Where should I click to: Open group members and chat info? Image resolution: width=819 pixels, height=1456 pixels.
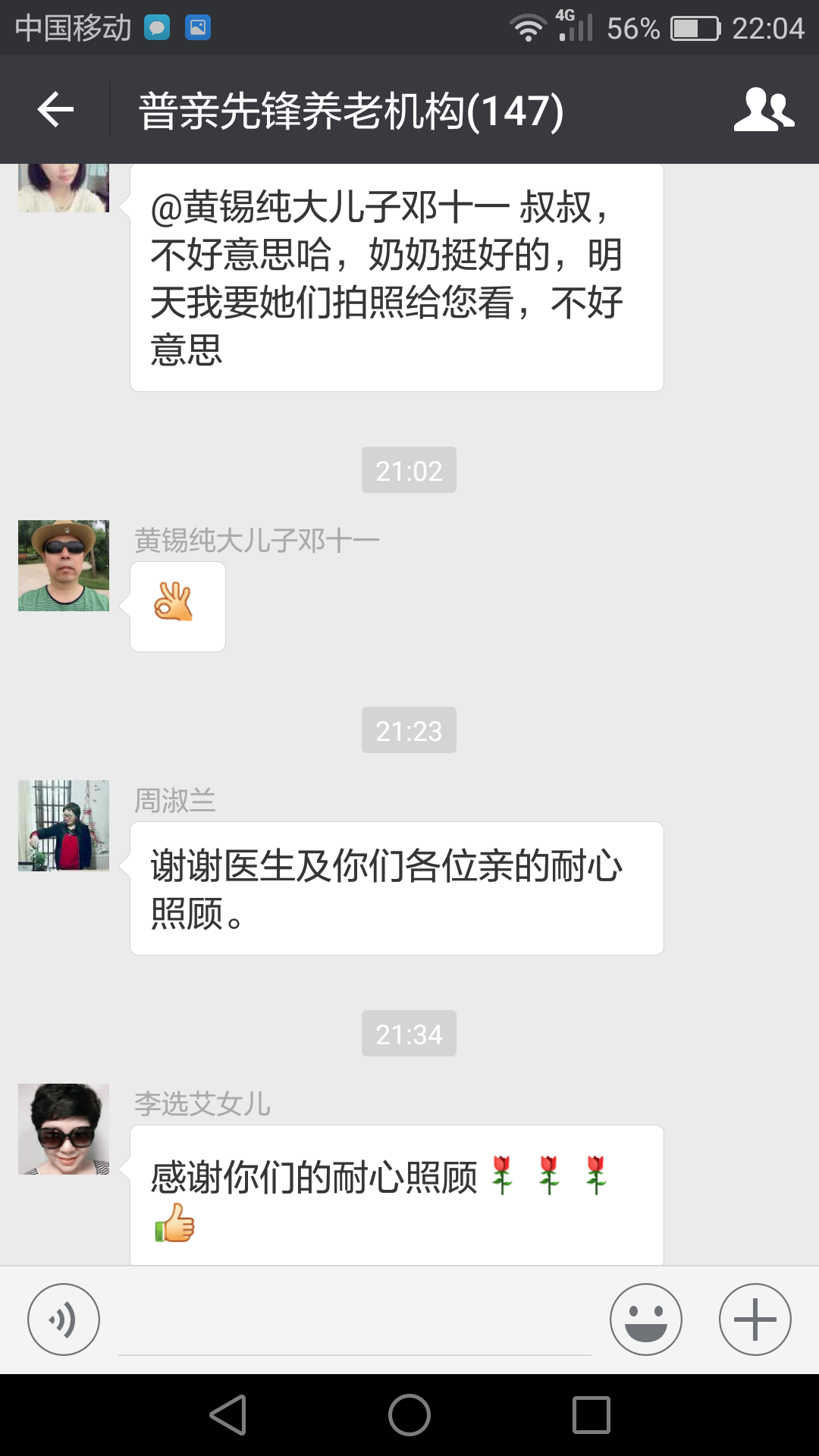763,110
